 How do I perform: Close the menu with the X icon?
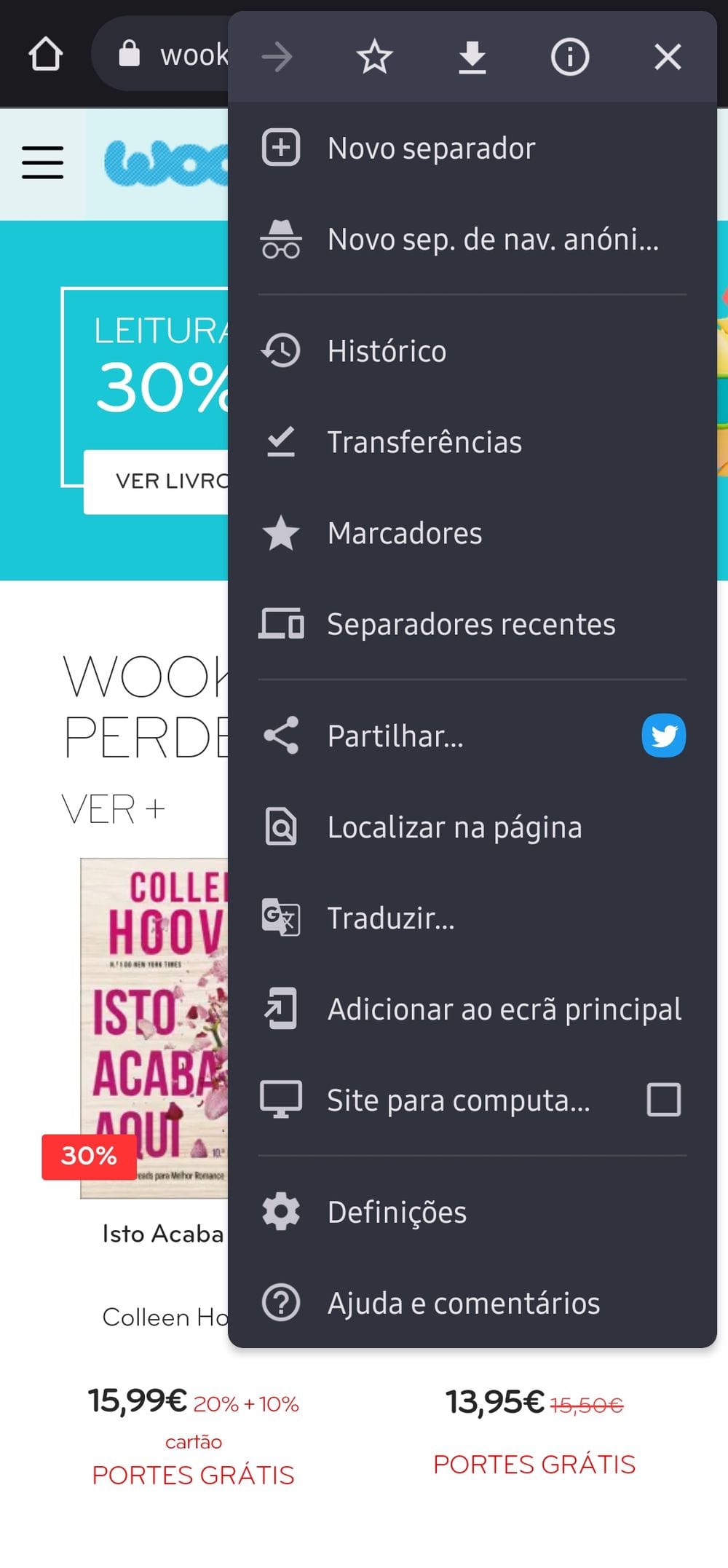[667, 57]
